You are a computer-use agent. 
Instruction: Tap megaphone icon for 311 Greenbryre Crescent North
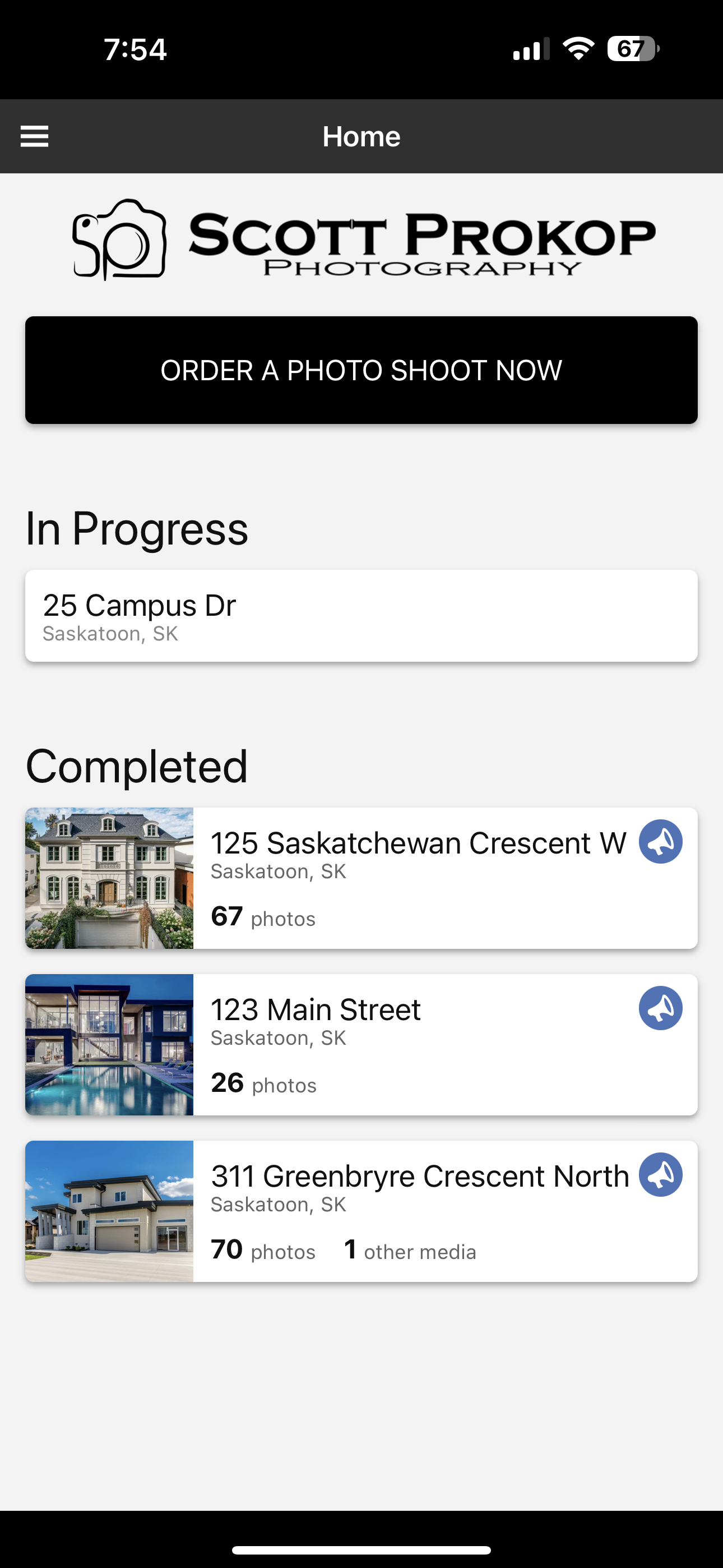click(660, 1175)
